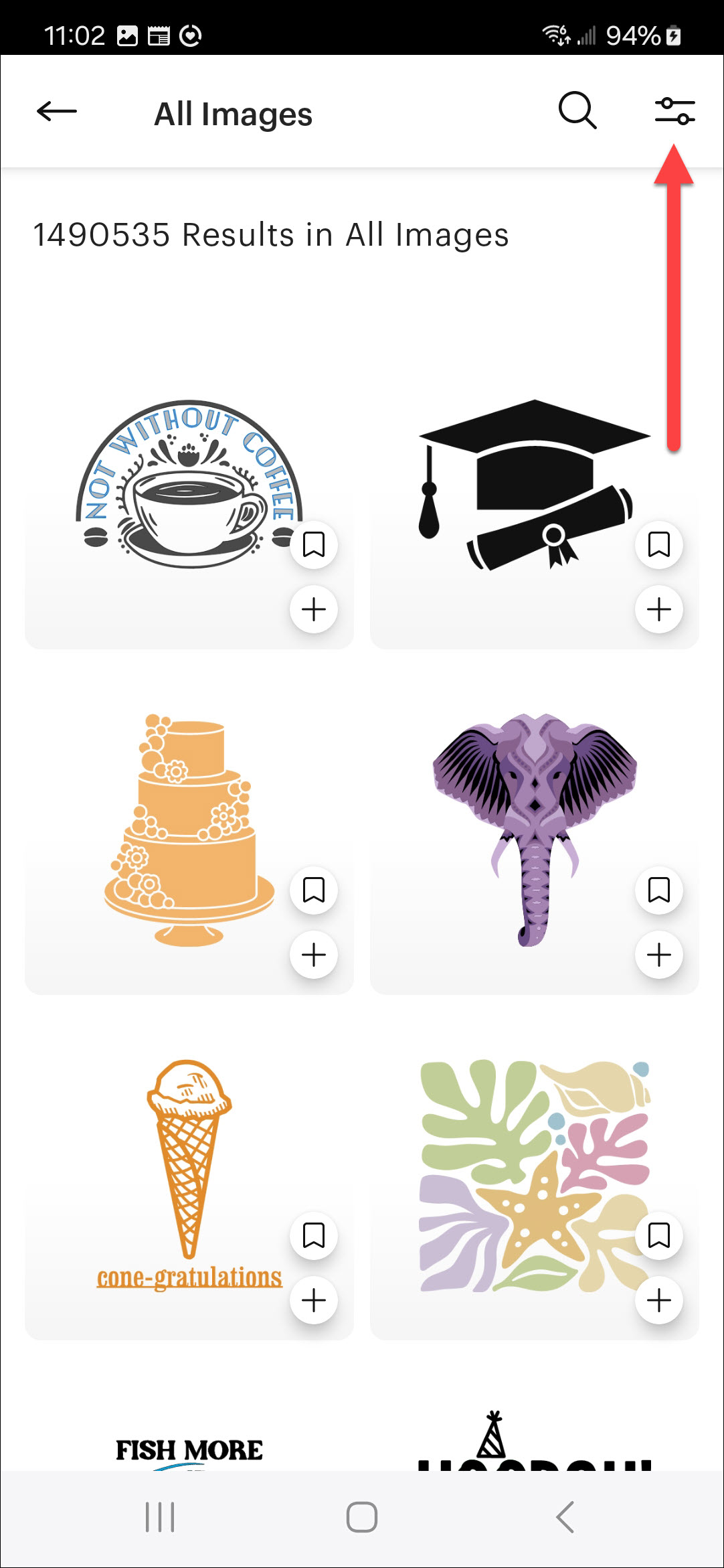
Task: Open the search icon on All Images screen
Action: point(577,111)
